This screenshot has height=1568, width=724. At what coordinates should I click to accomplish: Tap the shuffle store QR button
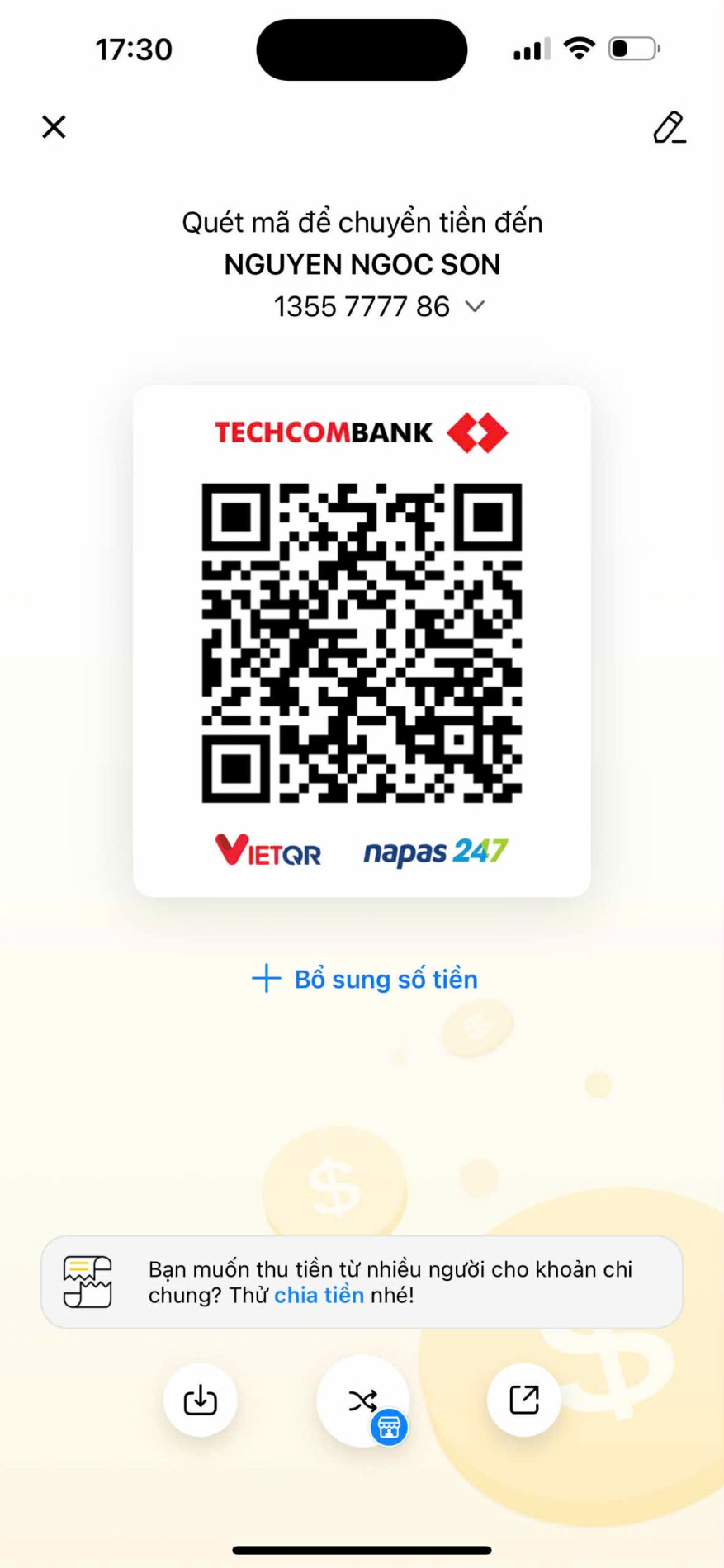[363, 1400]
